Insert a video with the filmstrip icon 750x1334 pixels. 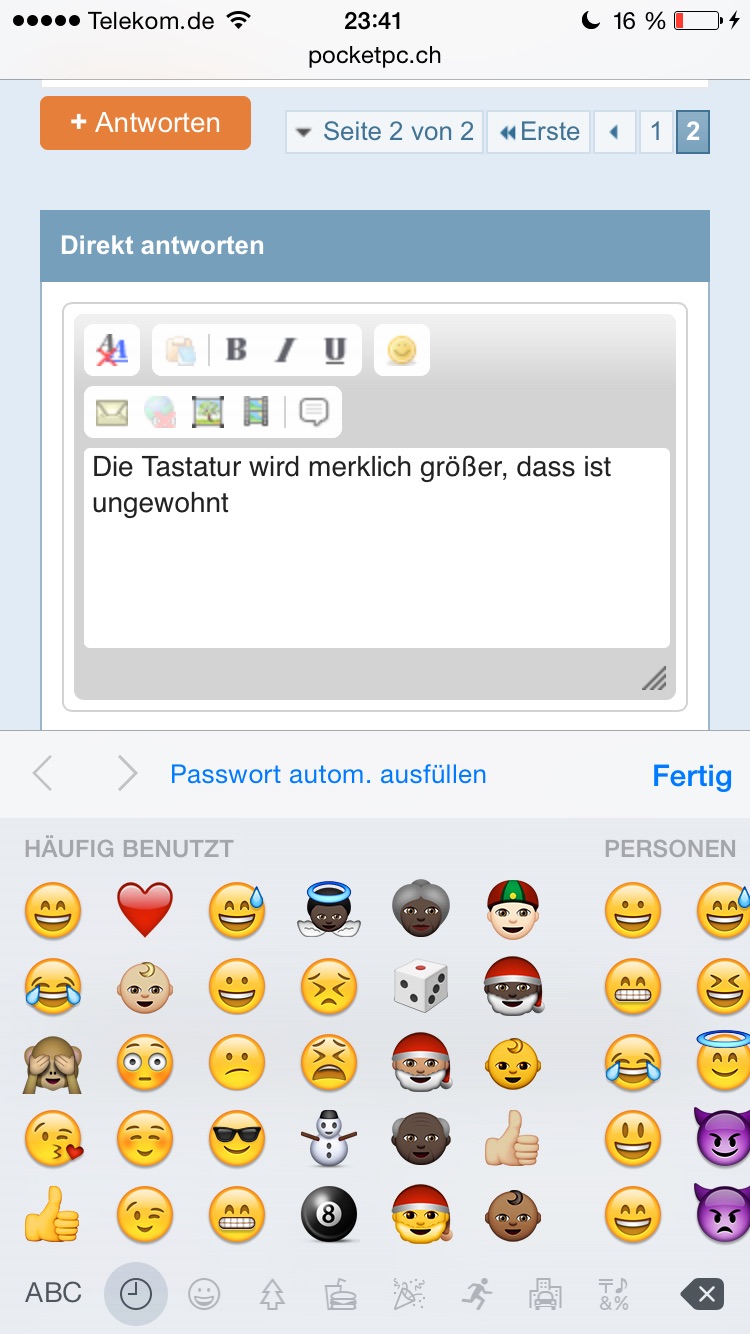(257, 412)
